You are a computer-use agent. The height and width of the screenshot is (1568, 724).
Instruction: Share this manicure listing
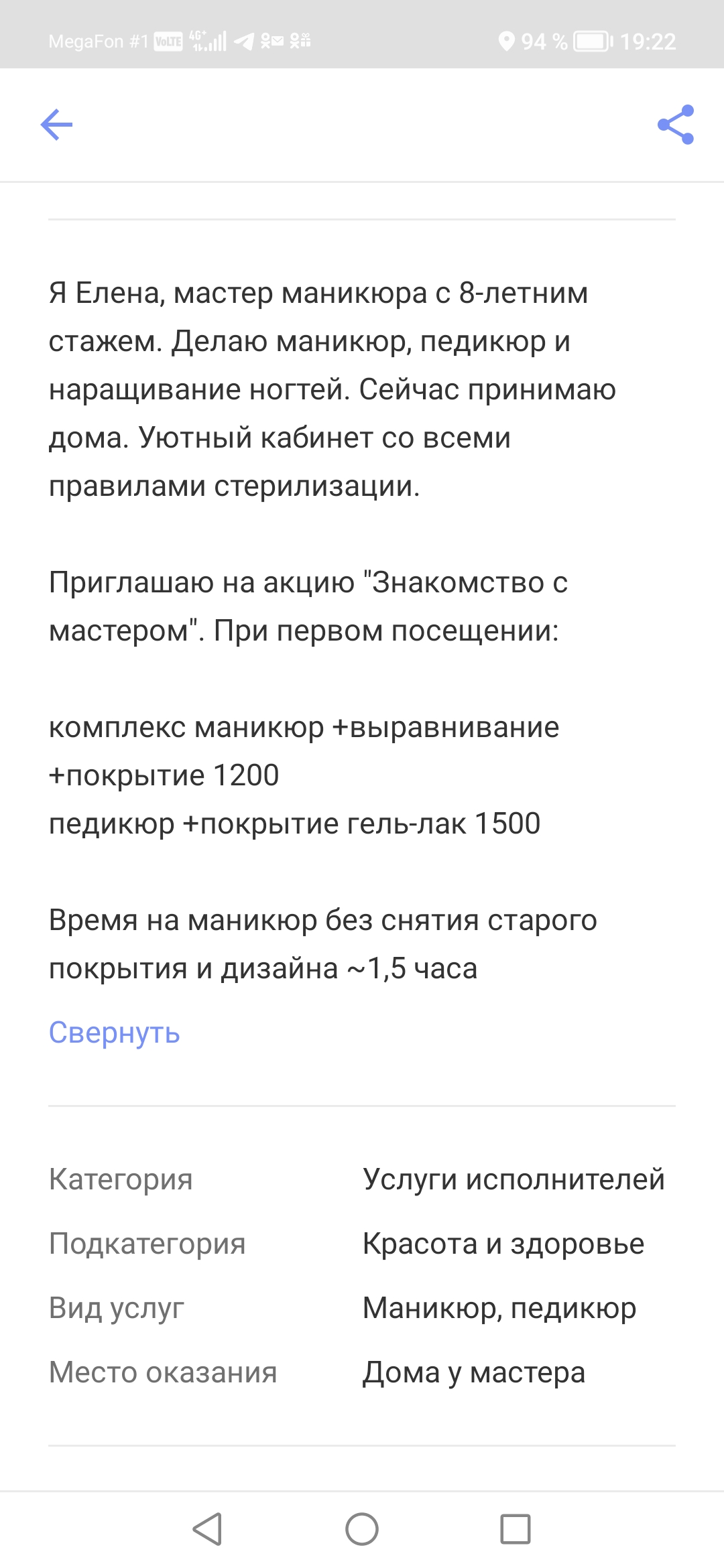coord(675,125)
